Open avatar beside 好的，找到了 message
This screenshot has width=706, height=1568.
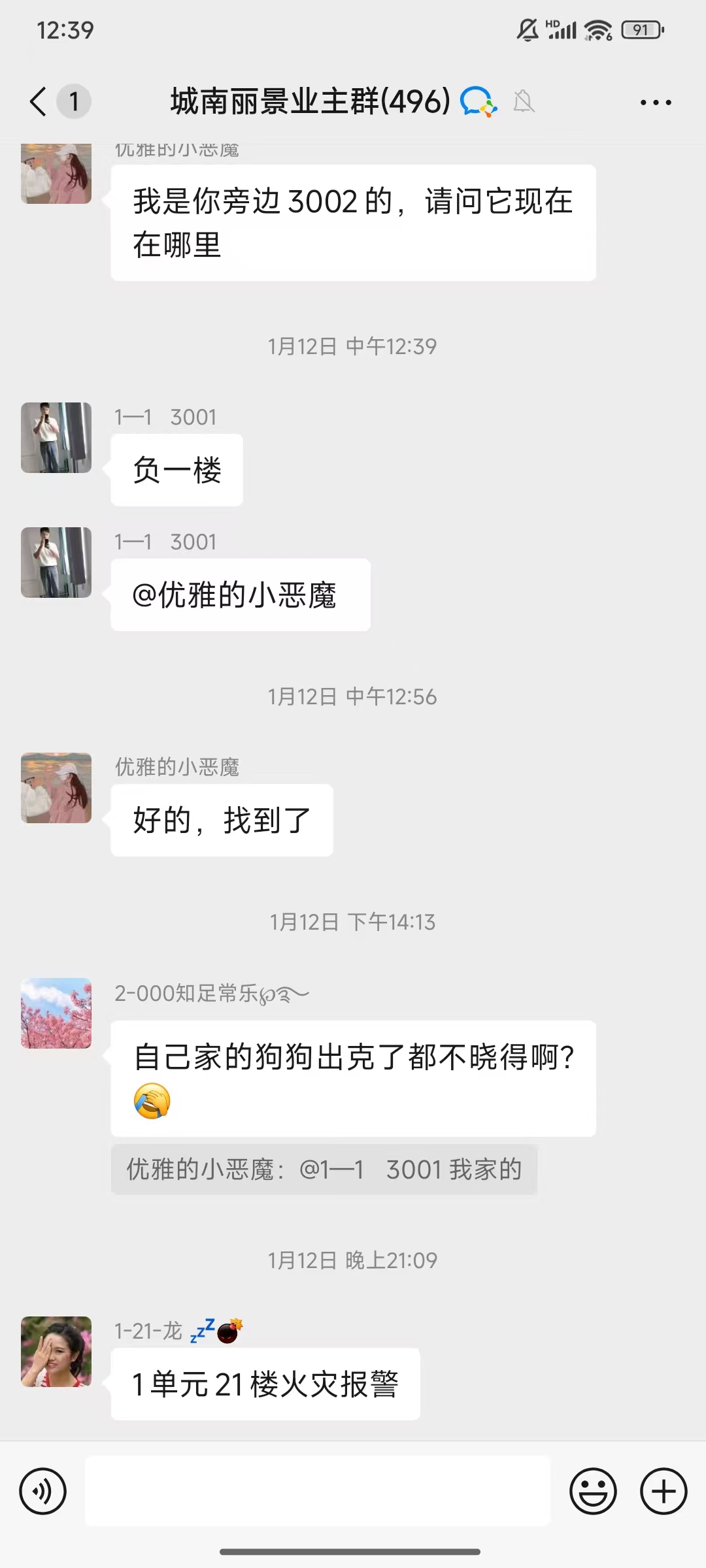point(56,788)
